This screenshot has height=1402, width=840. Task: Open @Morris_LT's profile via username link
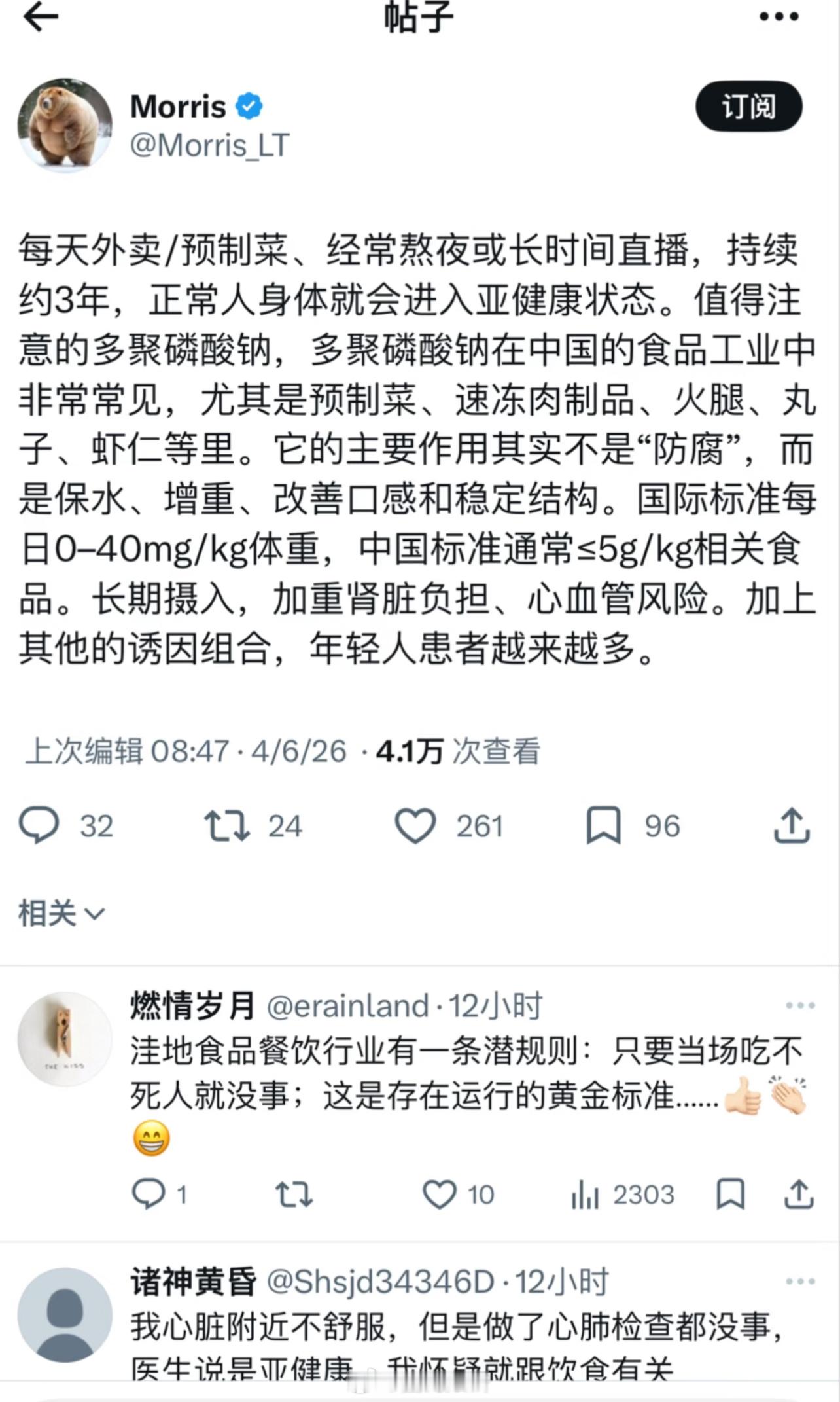click(x=208, y=147)
